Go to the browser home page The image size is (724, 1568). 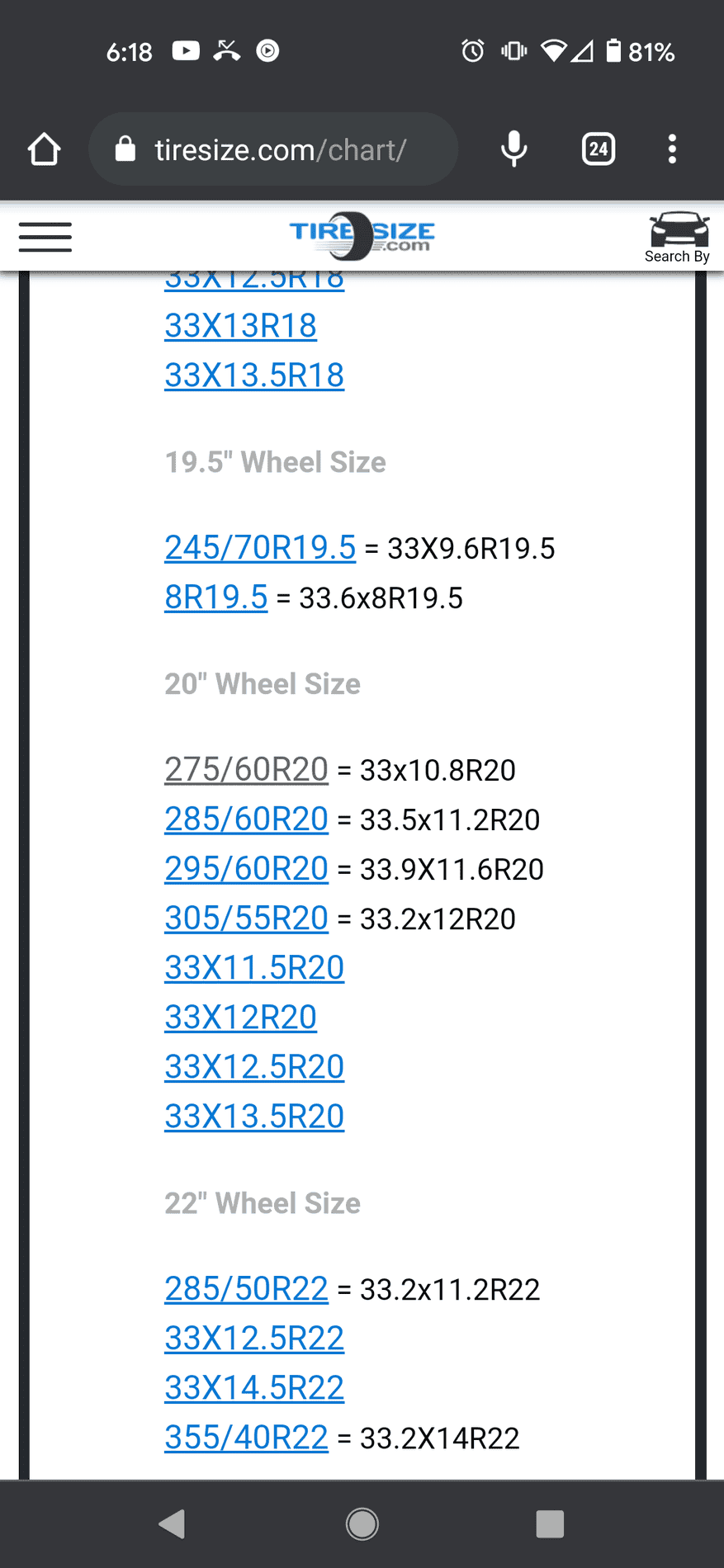click(45, 149)
